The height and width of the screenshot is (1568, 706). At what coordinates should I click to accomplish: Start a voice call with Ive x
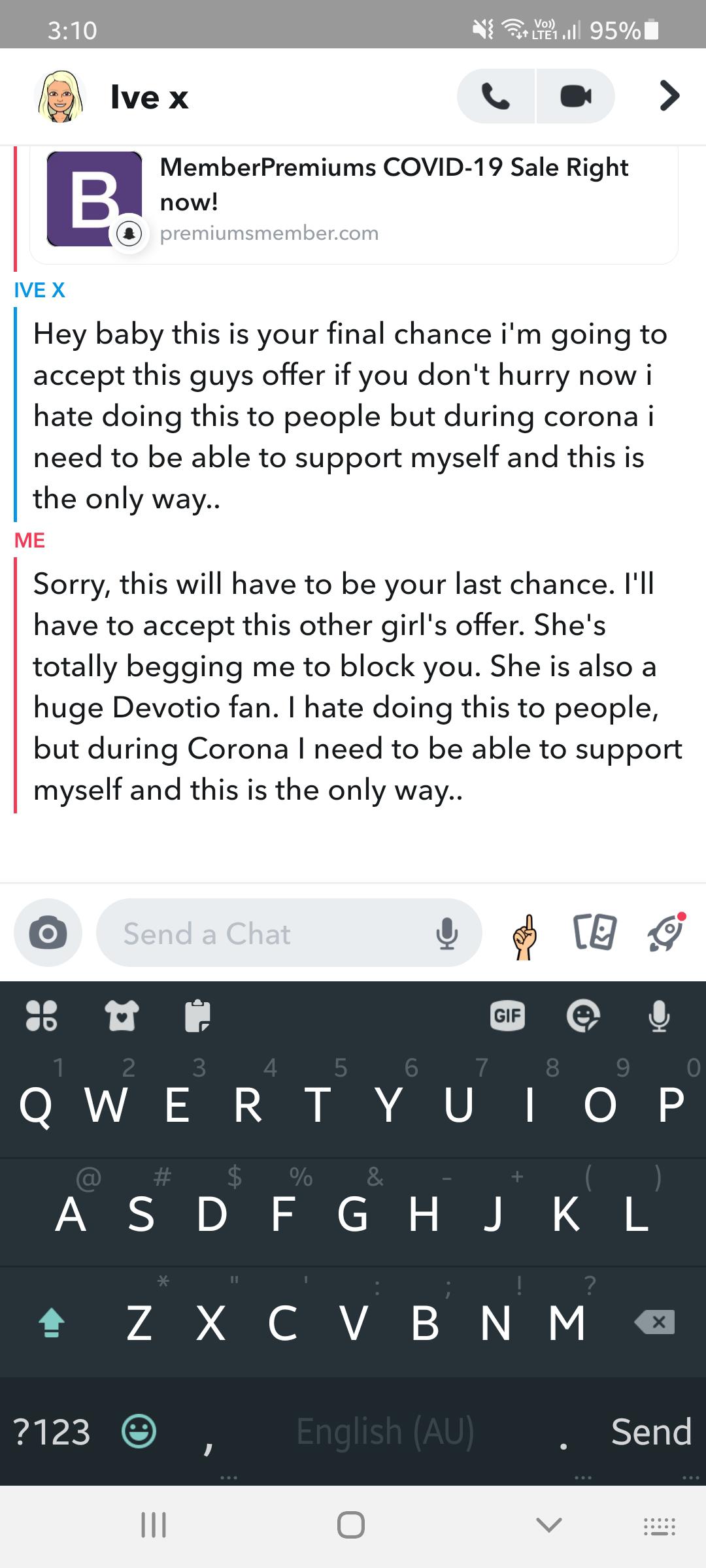coord(496,97)
